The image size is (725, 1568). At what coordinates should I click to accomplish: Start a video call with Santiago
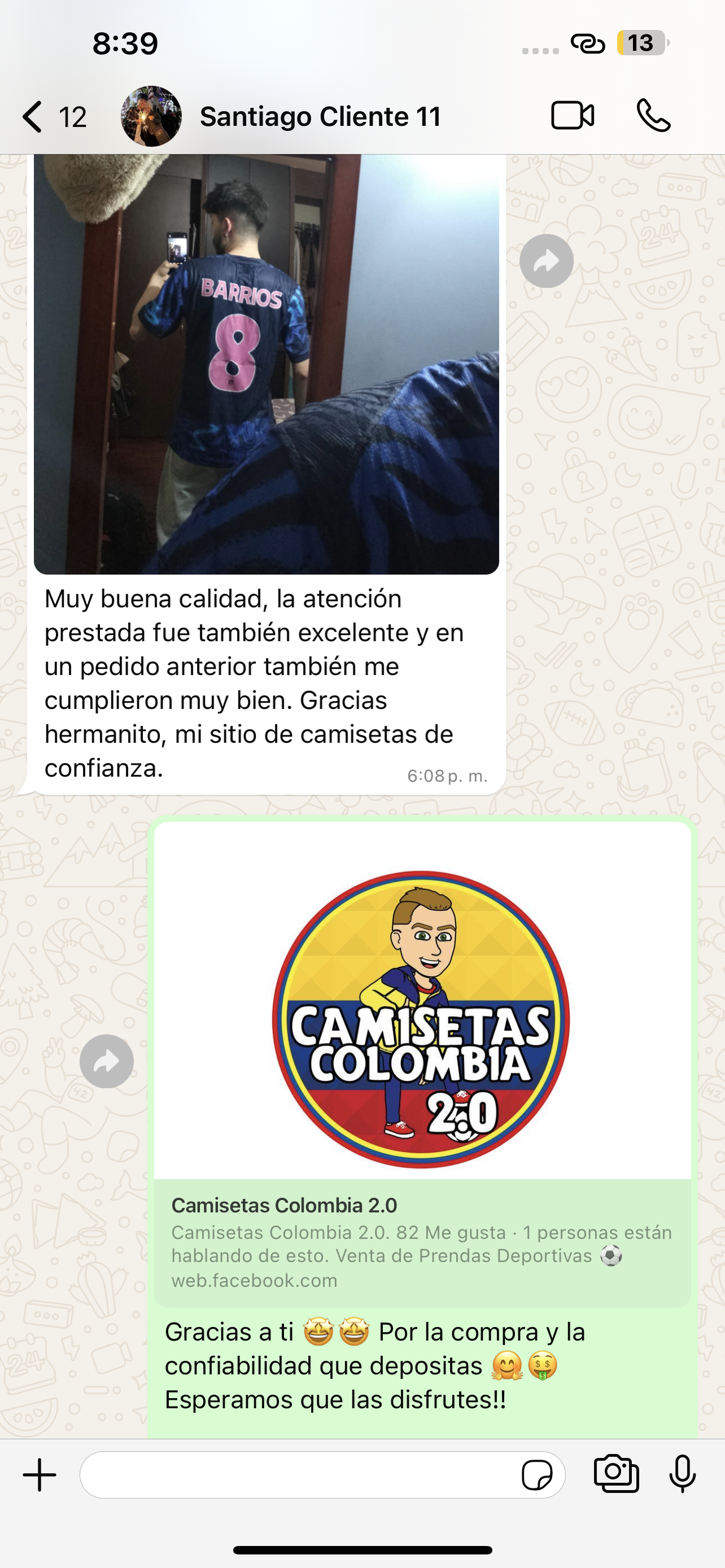pyautogui.click(x=572, y=116)
